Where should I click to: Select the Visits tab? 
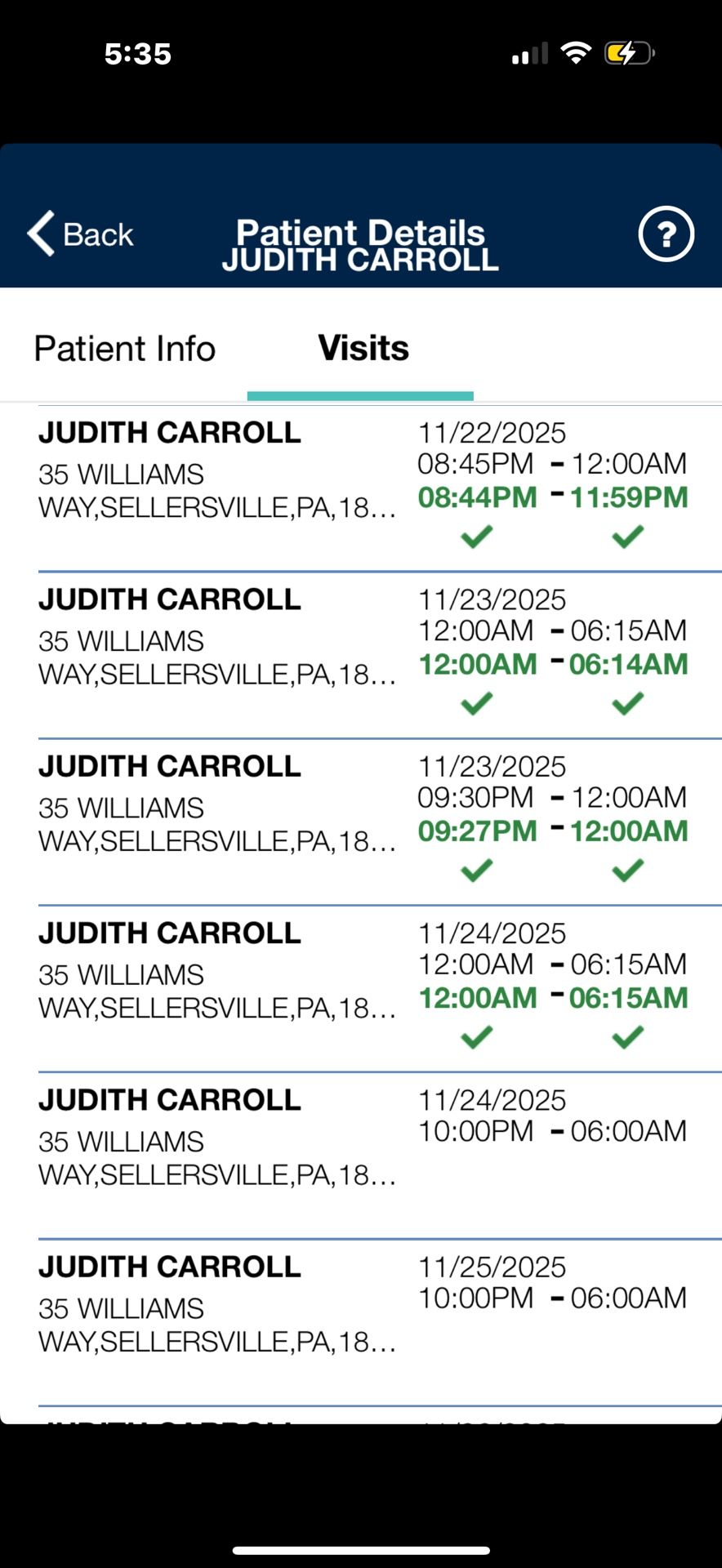363,349
